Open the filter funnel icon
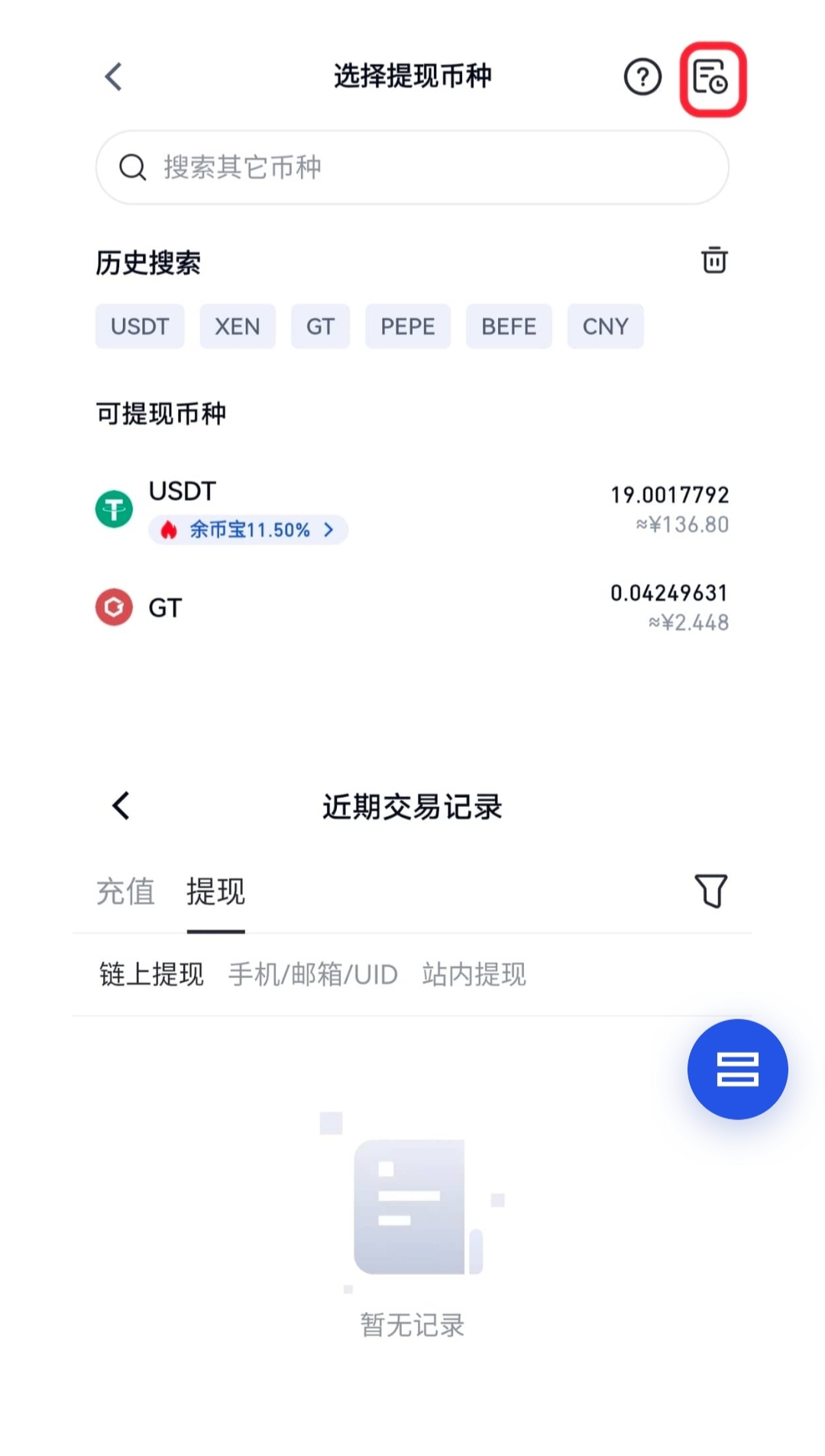This screenshot has height=1456, width=825. [x=710, y=891]
